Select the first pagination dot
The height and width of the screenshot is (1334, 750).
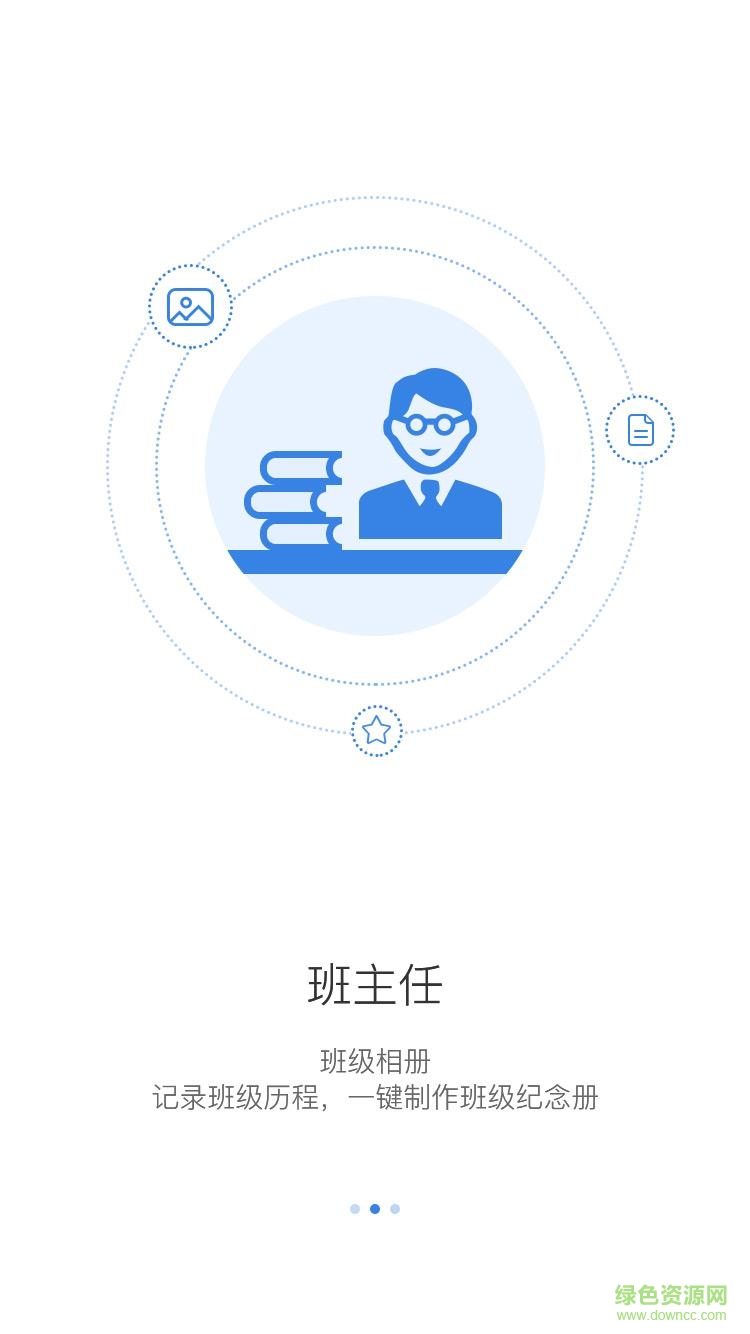coord(356,1209)
